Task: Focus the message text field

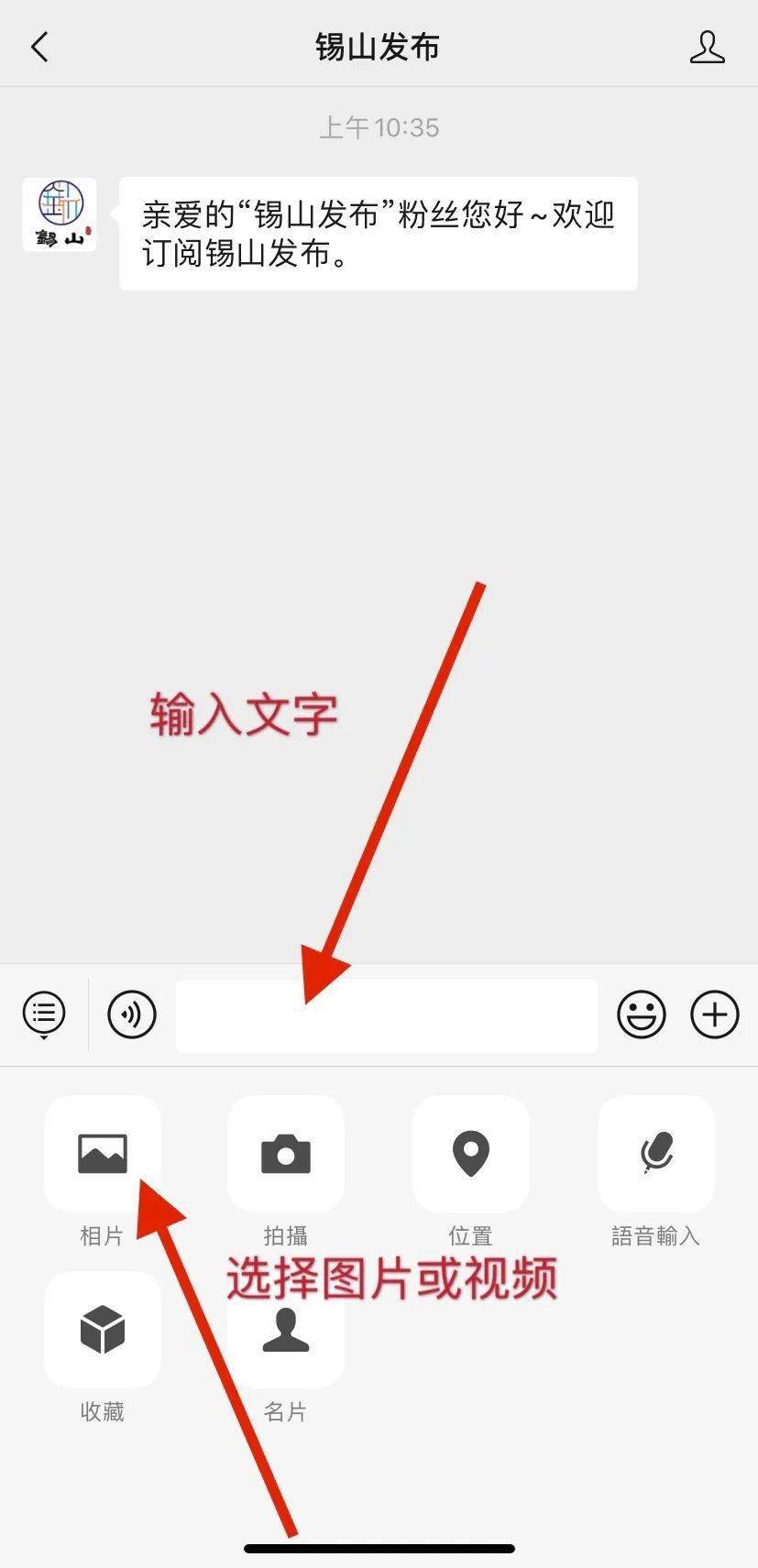Action: pos(386,1015)
